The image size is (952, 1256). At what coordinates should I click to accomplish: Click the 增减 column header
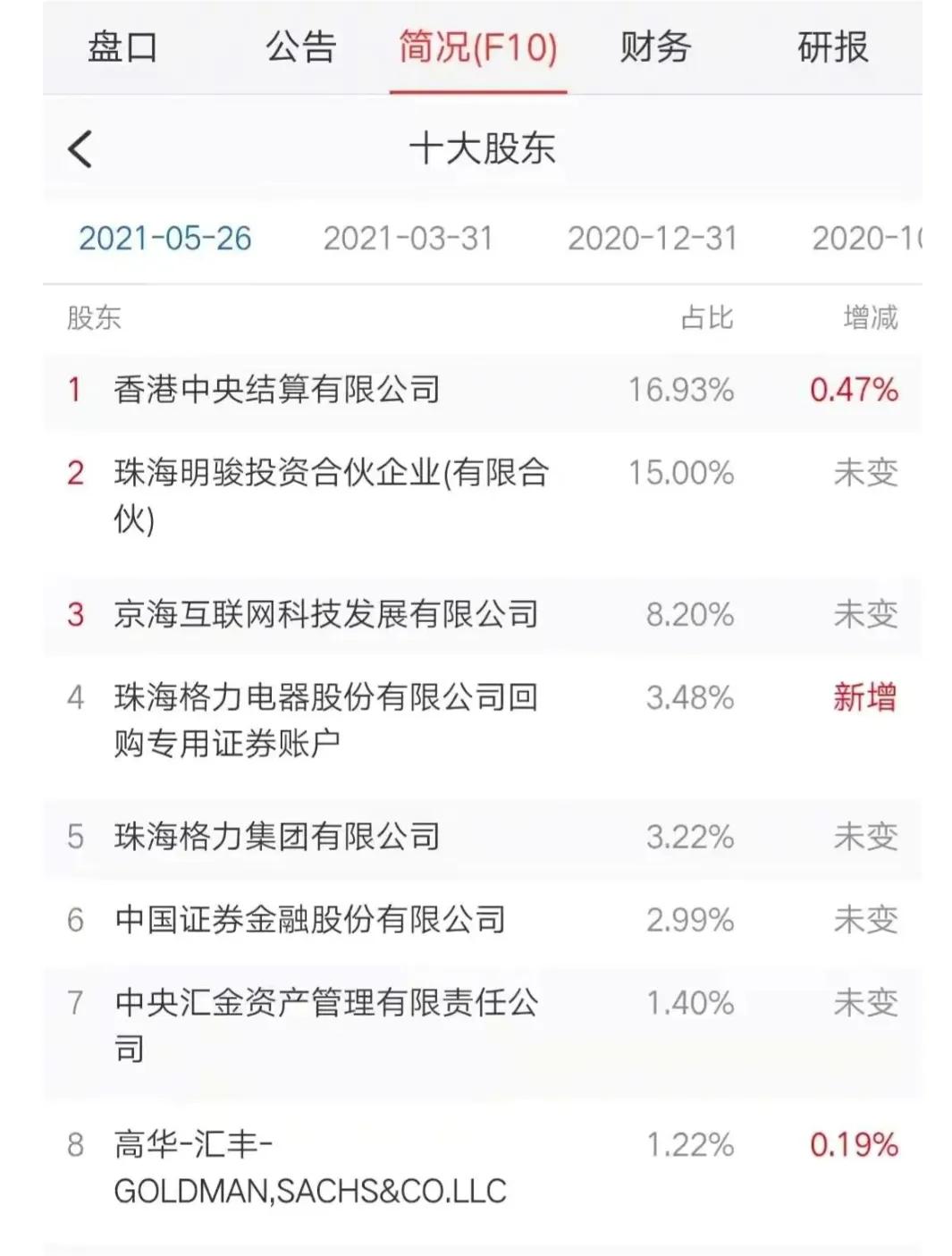[x=867, y=316]
